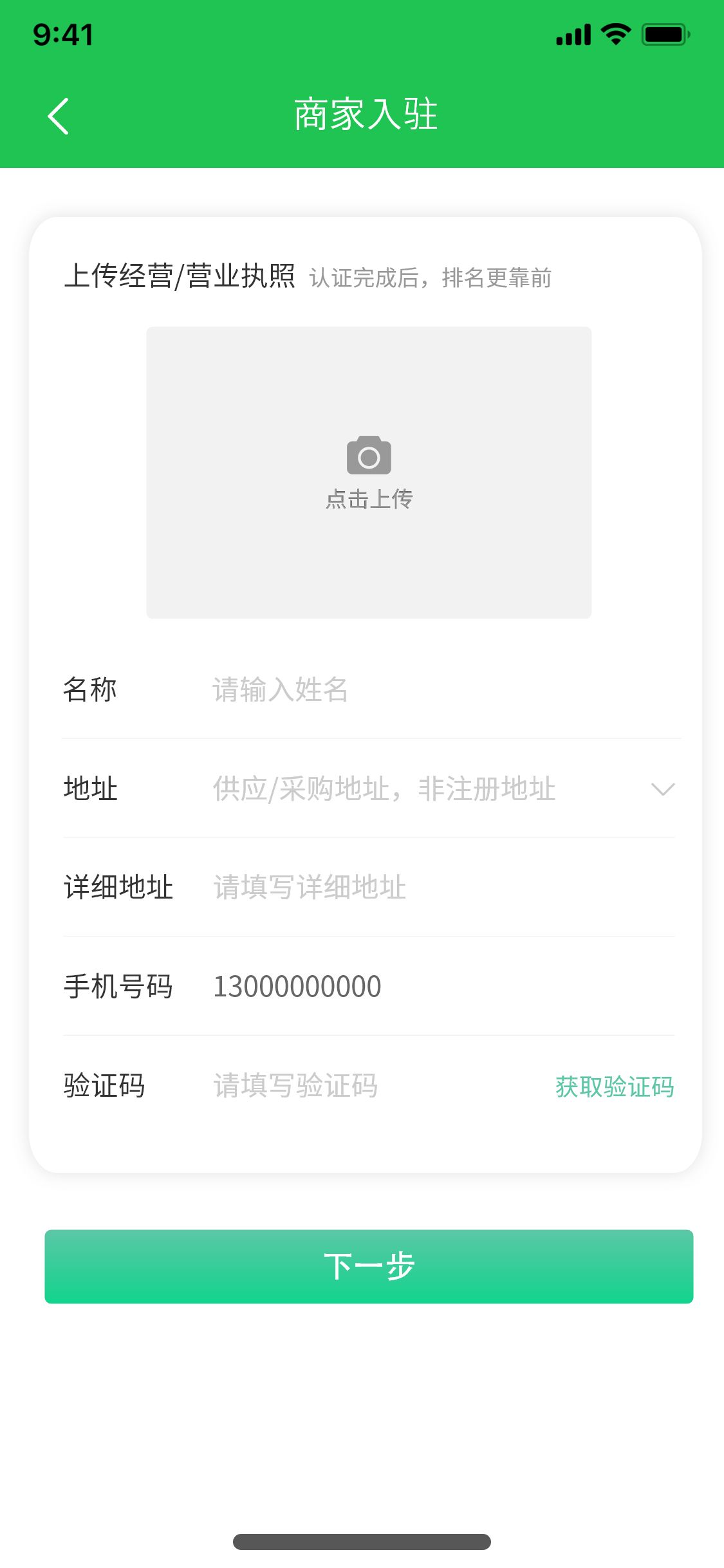Tap the 点击上传 license upload area
This screenshot has width=724, height=1568.
(x=369, y=472)
